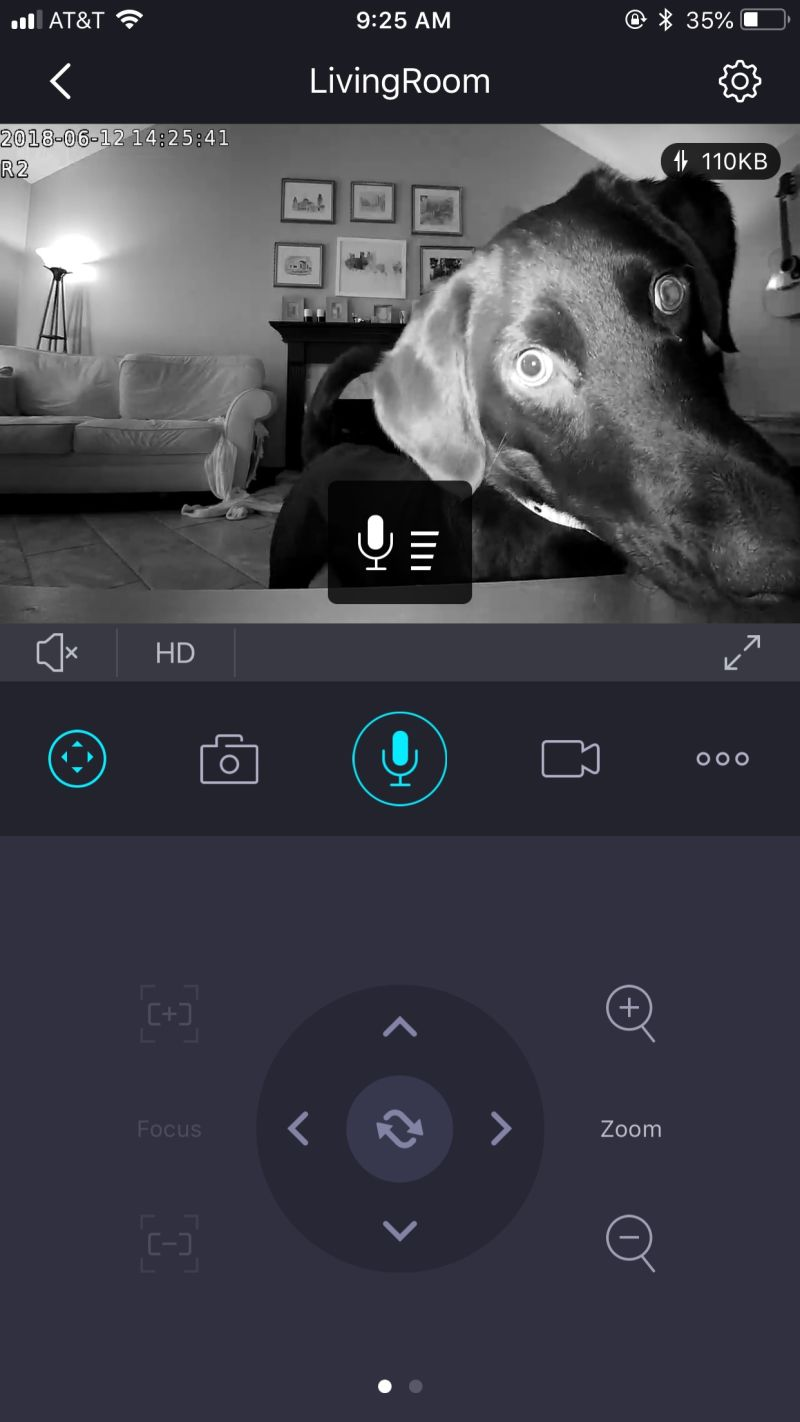The height and width of the screenshot is (1422, 800).
Task: Go to the second page dot
Action: (416, 1386)
